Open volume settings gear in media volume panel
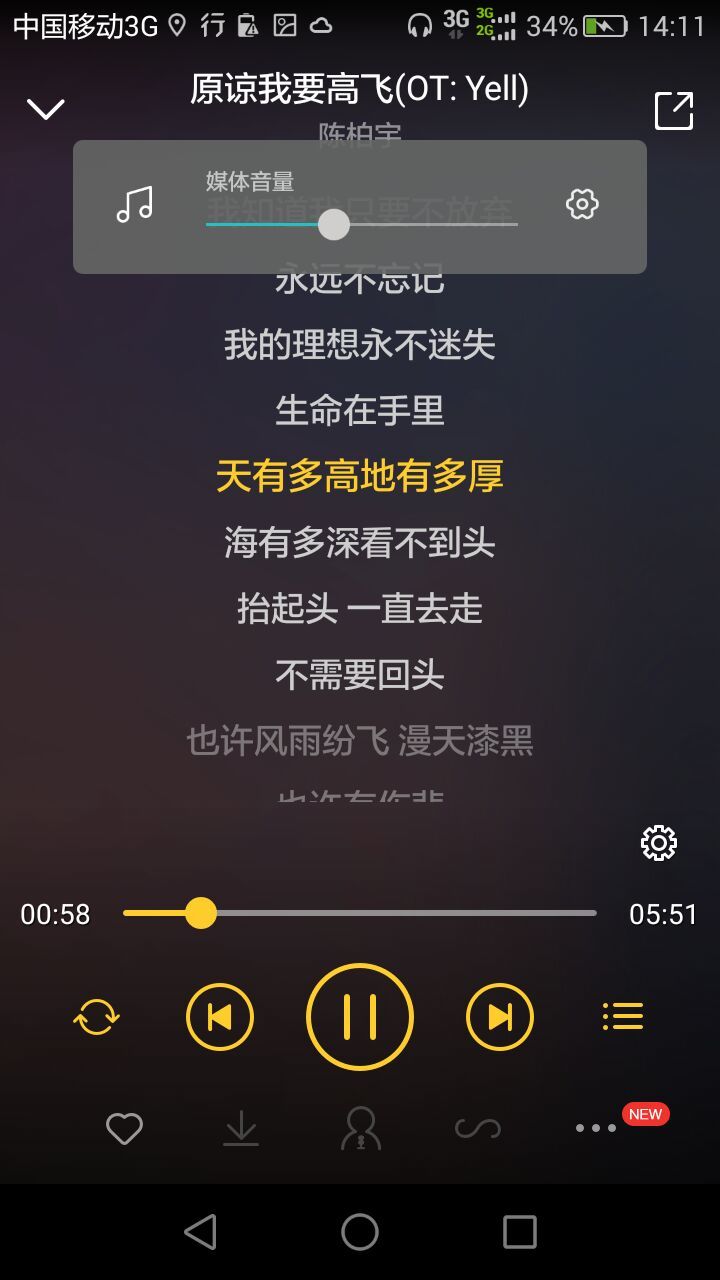This screenshot has height=1280, width=720. [x=582, y=204]
